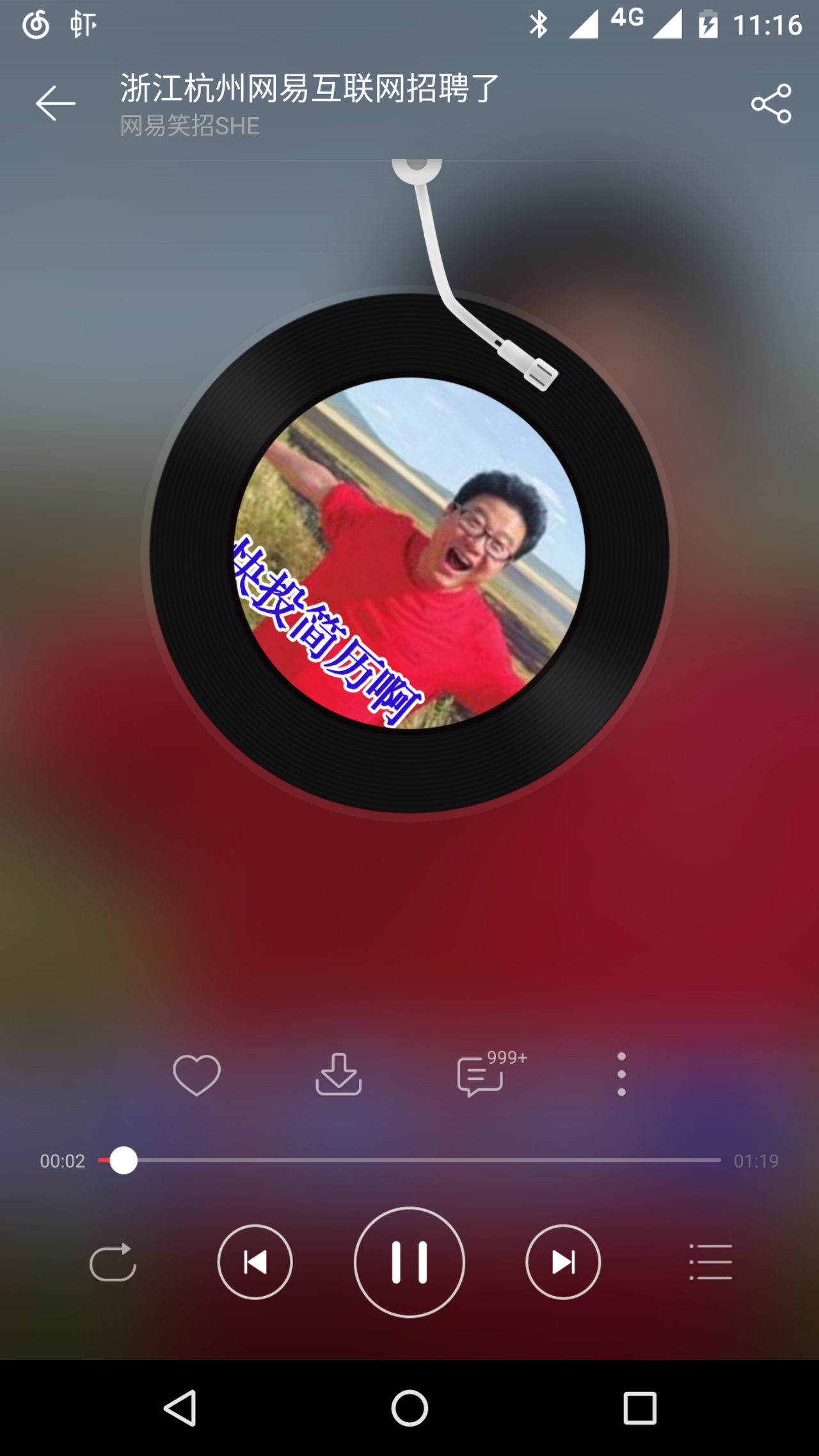819x1456 pixels.
Task: Open the current playlist queue
Action: [710, 1262]
